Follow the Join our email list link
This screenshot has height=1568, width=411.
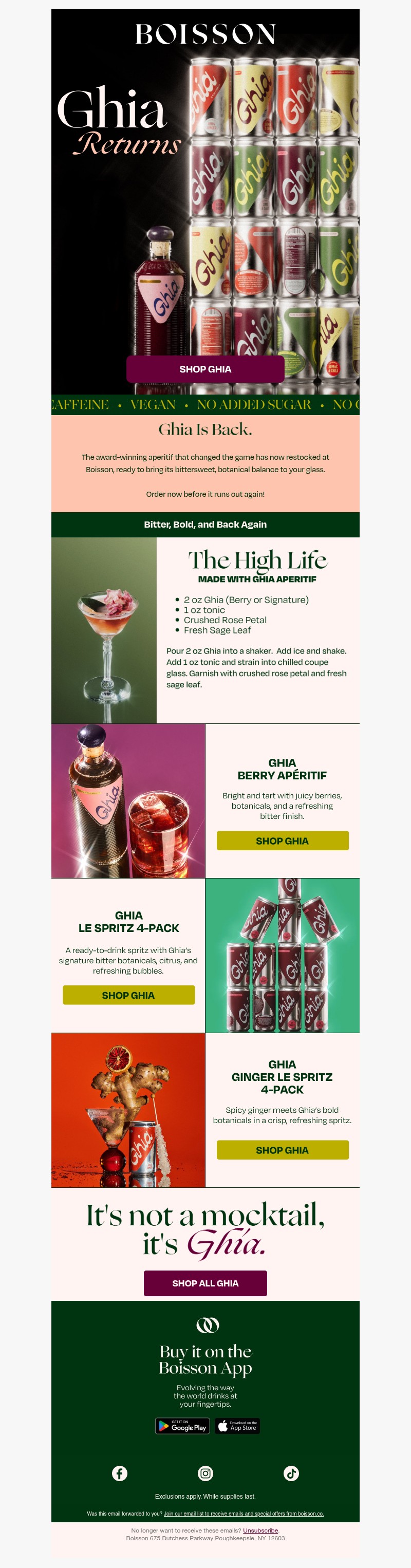[x=244, y=1513]
